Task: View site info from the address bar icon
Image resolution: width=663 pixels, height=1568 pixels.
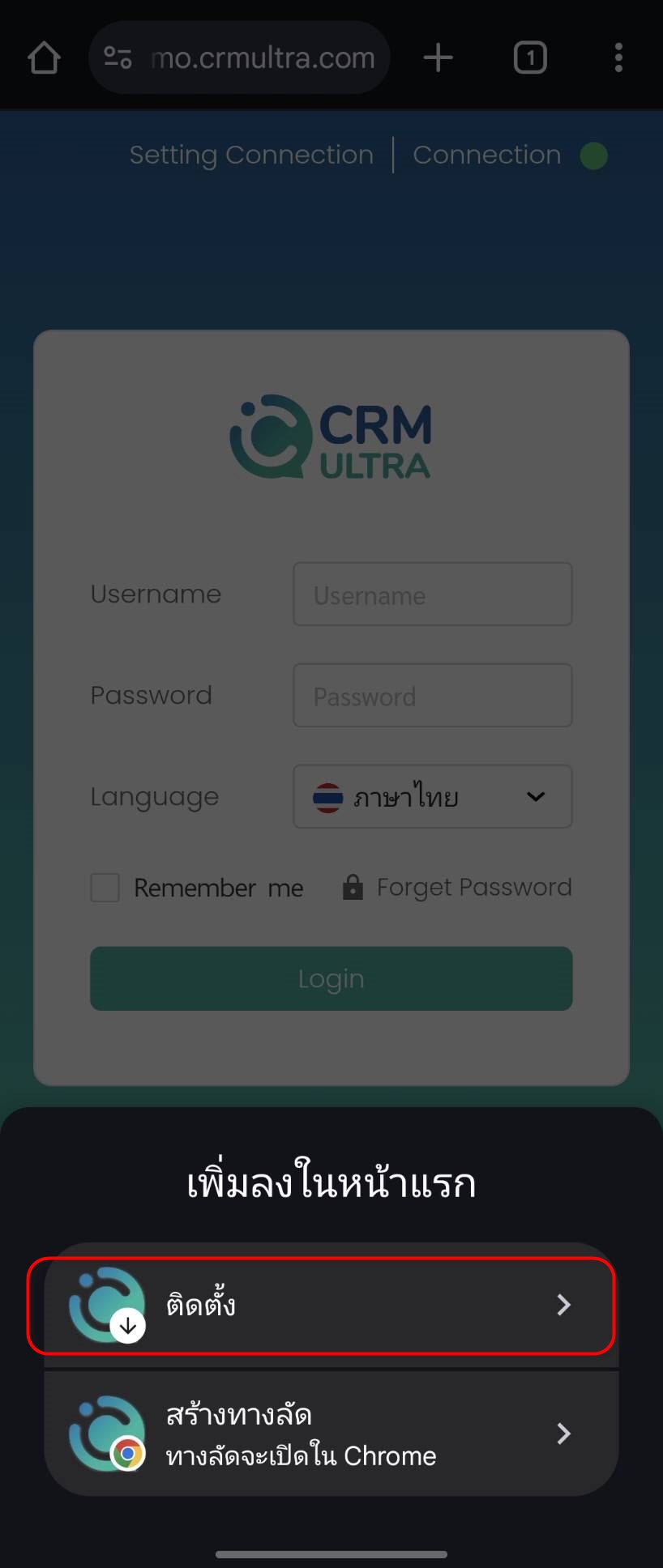Action: click(x=118, y=58)
